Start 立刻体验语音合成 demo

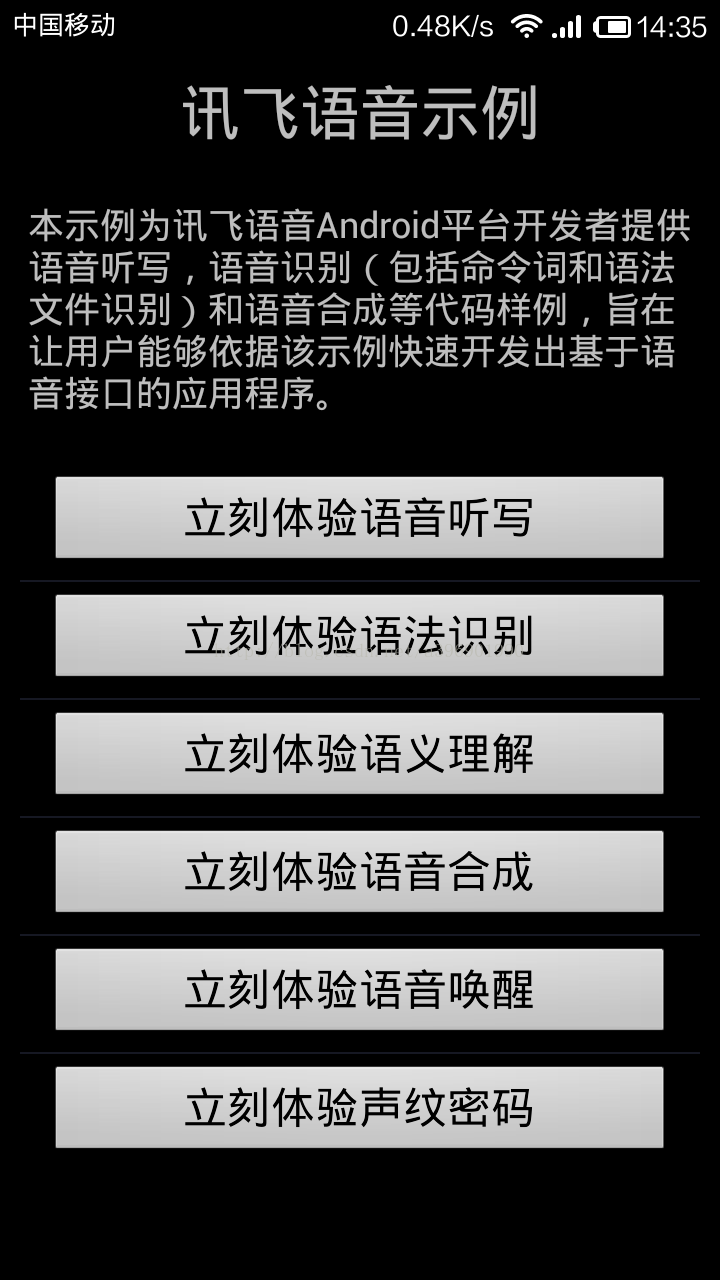pyautogui.click(x=359, y=871)
